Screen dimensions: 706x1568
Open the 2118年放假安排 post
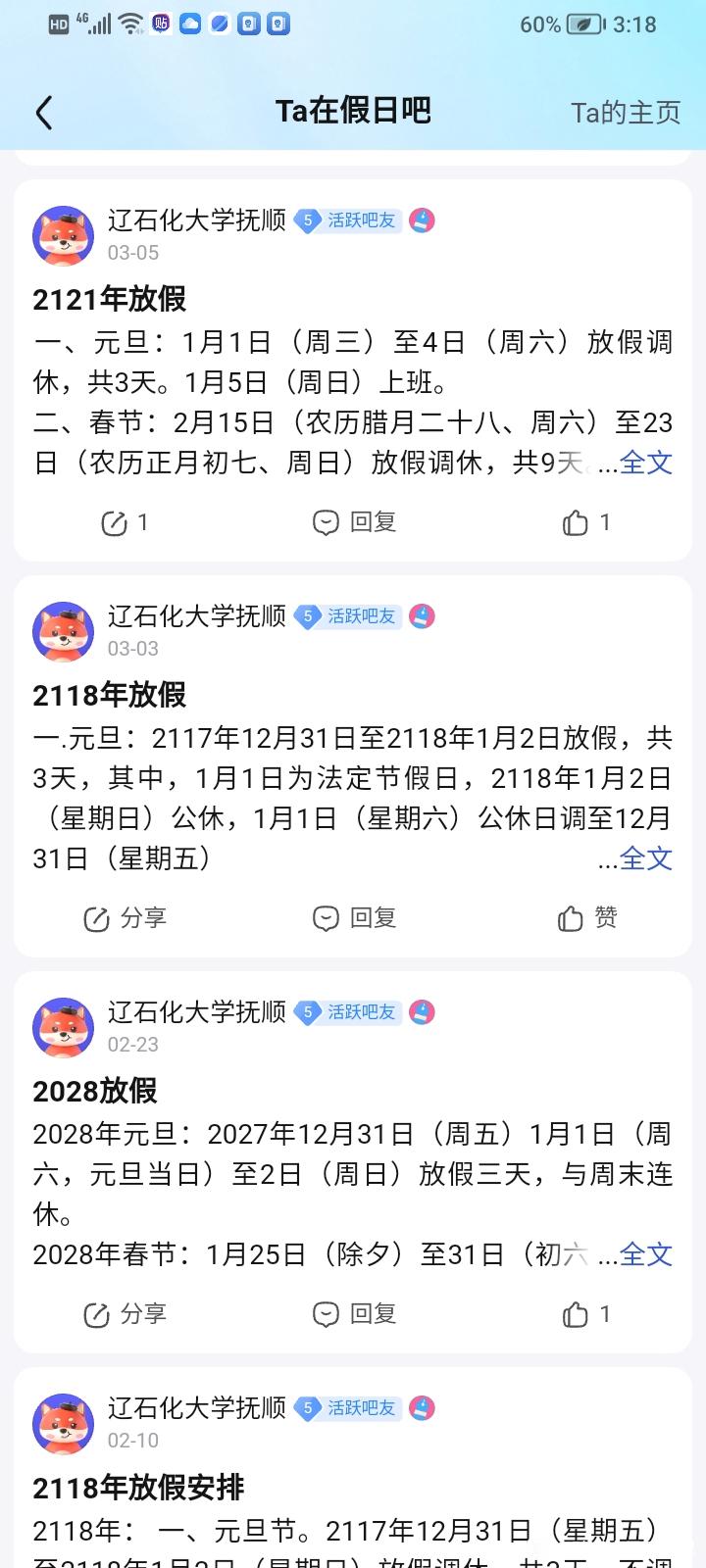[x=138, y=1488]
